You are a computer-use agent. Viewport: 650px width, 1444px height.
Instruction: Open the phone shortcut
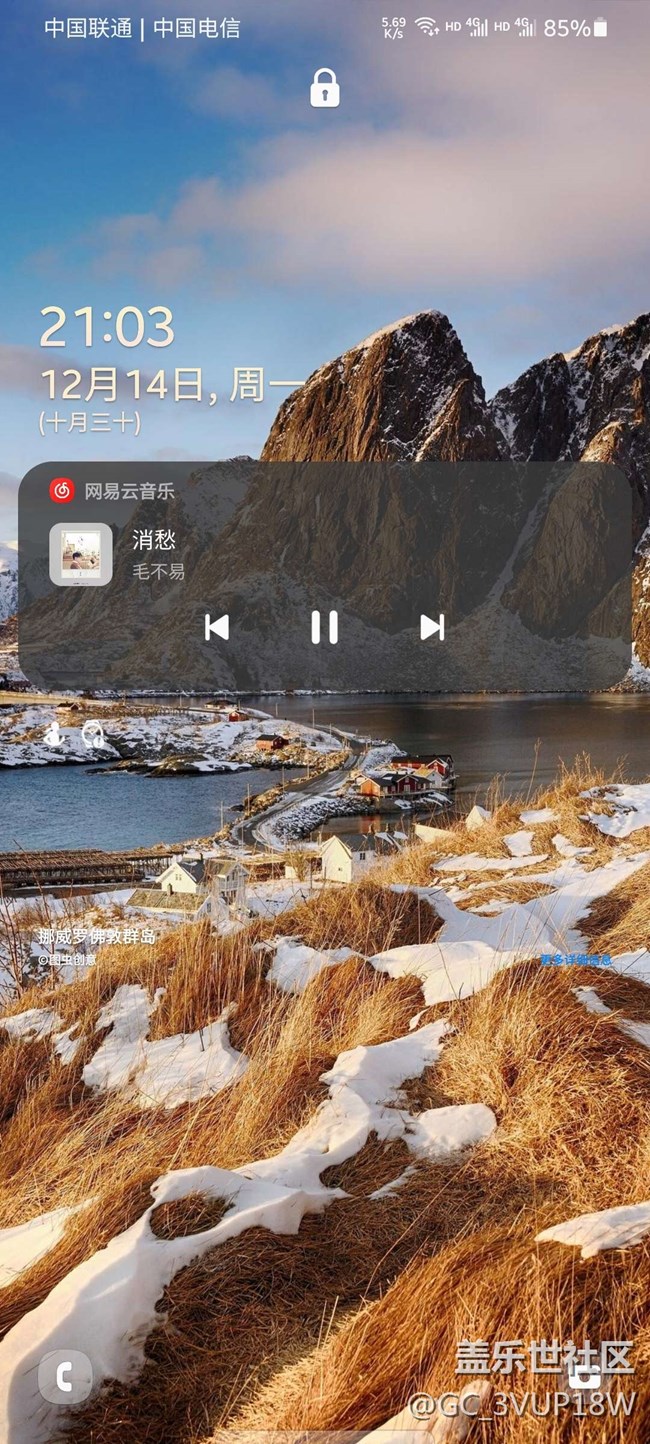pyautogui.click(x=65, y=1377)
